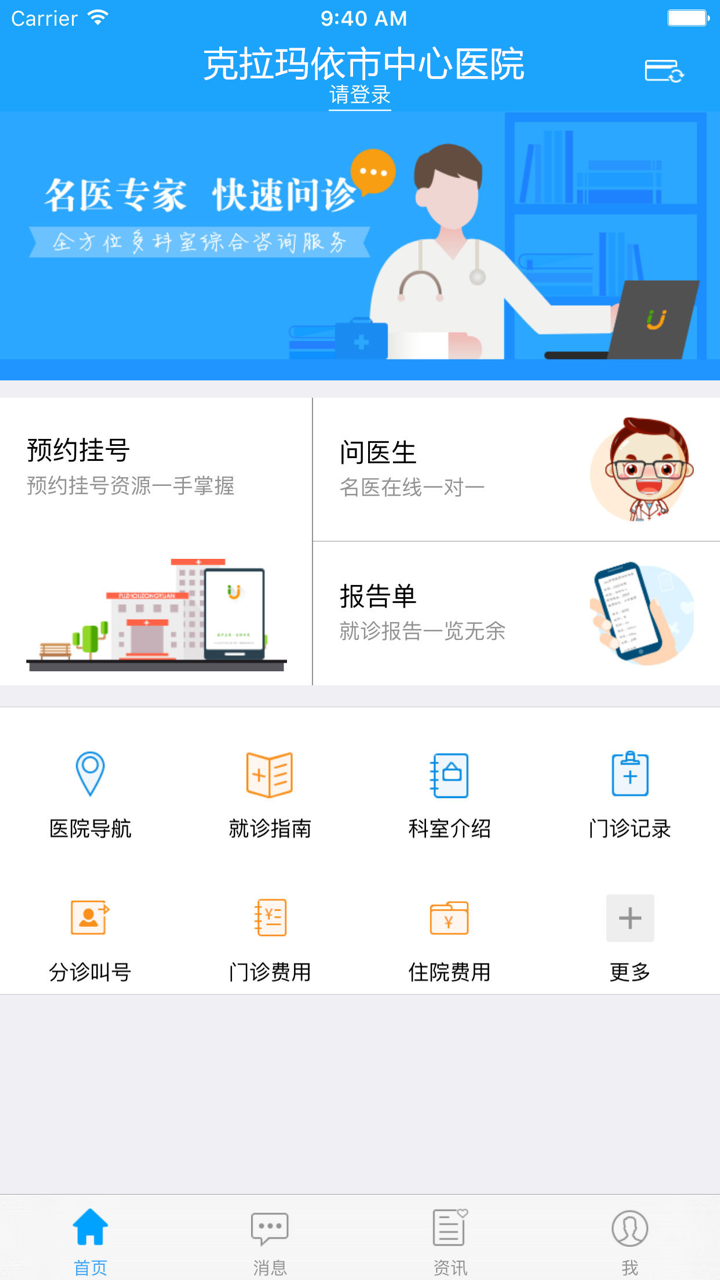Go to the 我 profile tab
Screen dimensions: 720x1280
click(629, 1240)
